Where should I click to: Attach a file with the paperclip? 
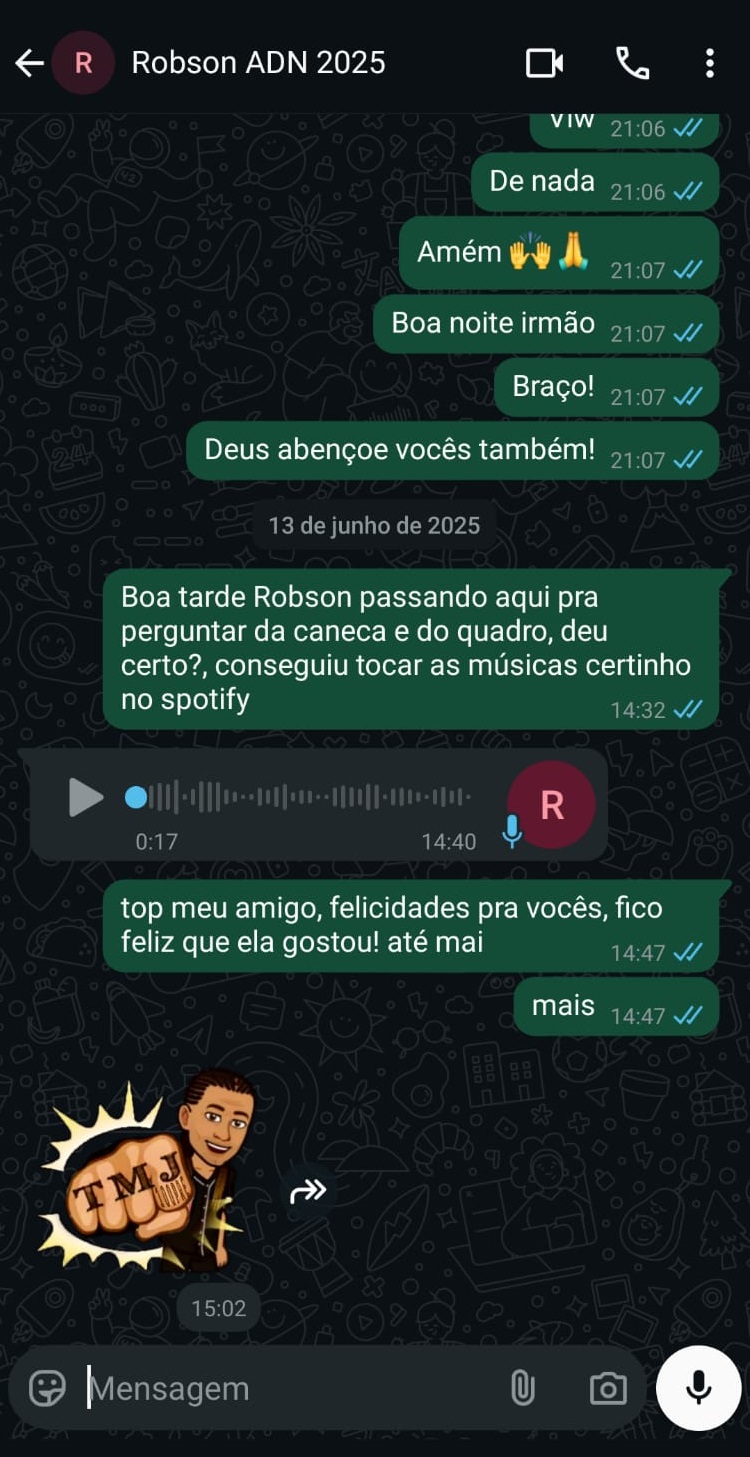(522, 1388)
